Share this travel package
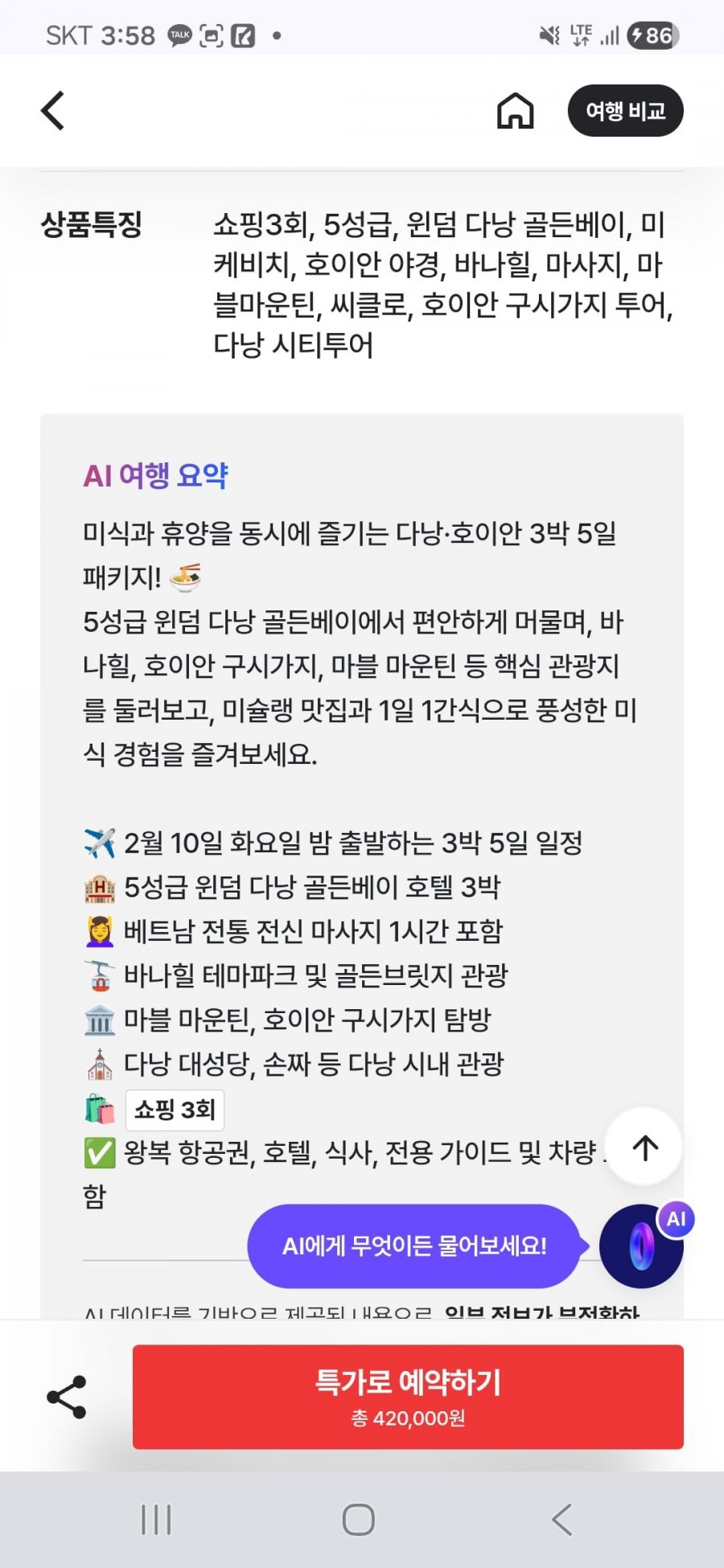The image size is (724, 1568). click(x=67, y=1397)
